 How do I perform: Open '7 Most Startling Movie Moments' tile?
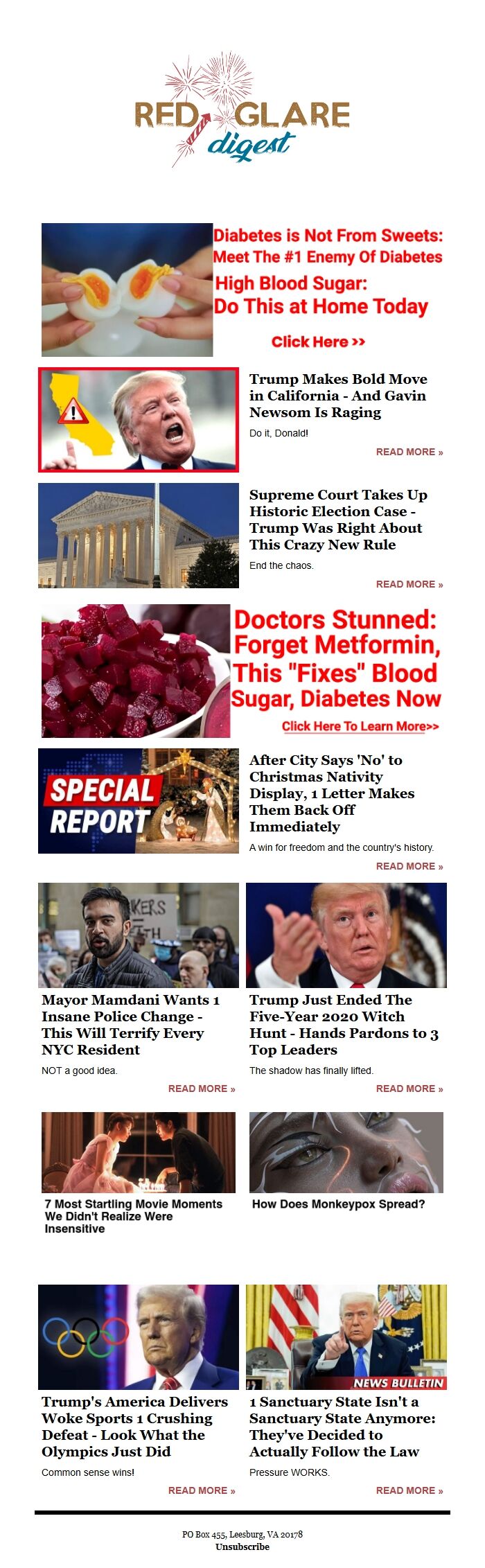tap(133, 1216)
